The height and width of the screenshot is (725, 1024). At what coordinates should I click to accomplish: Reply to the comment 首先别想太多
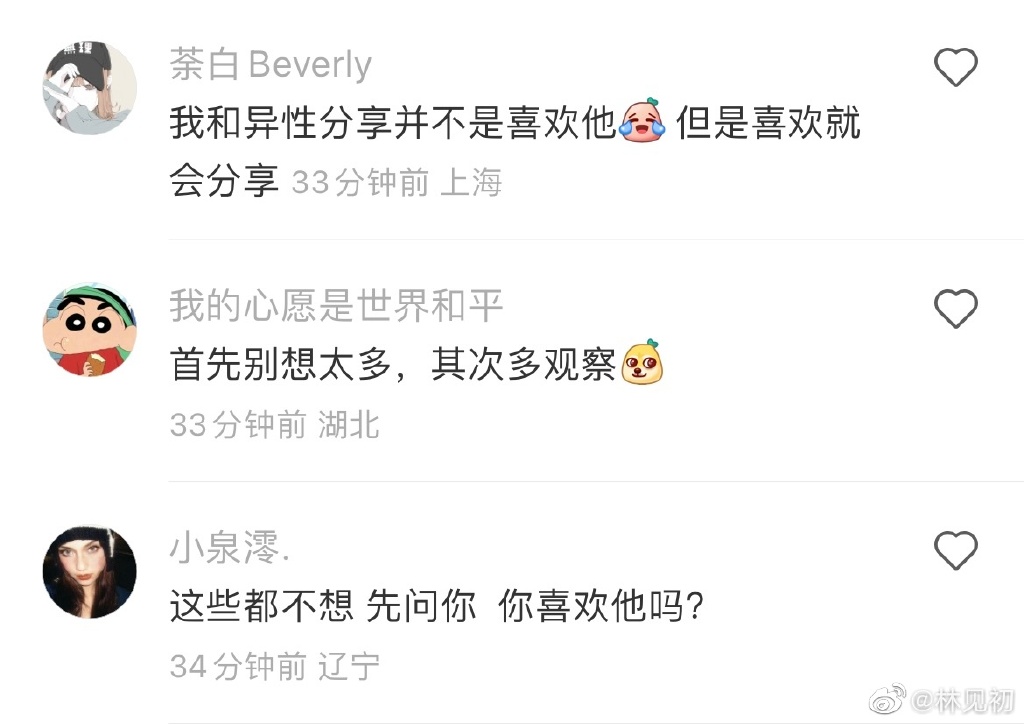392,366
